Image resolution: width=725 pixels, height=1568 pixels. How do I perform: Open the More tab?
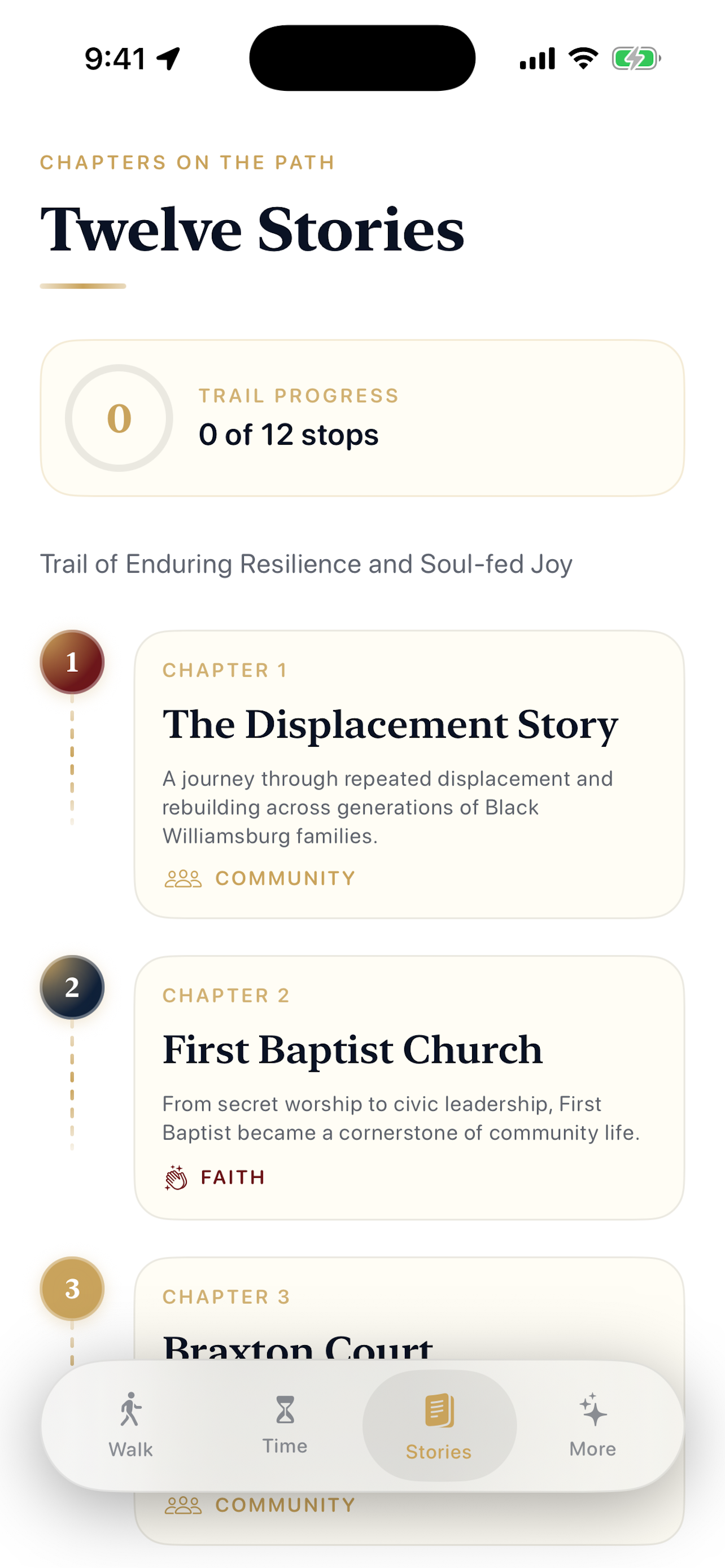[x=593, y=1425]
